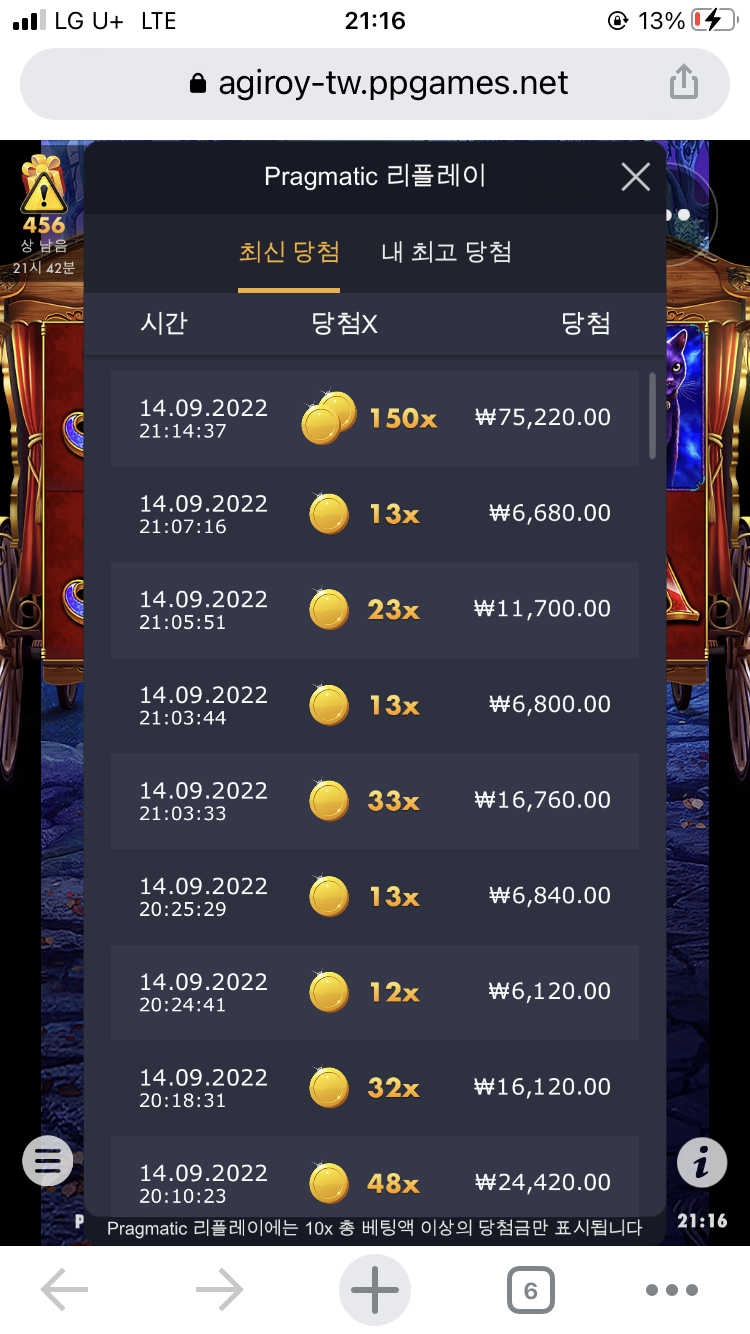Viewport: 750px width, 1334px height.
Task: Open the replay at 21:07:16
Action: 375,514
